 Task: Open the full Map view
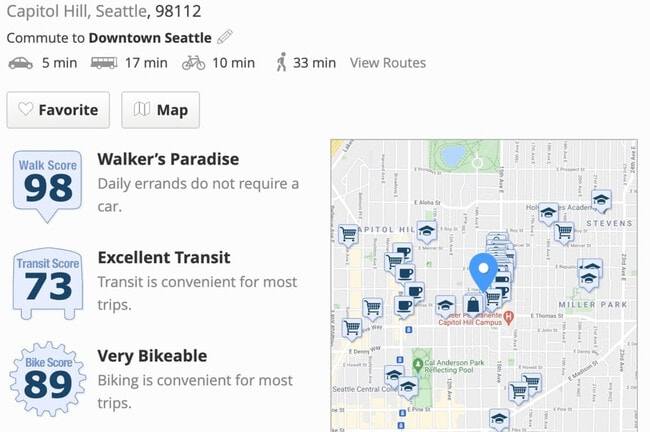pyautogui.click(x=160, y=110)
